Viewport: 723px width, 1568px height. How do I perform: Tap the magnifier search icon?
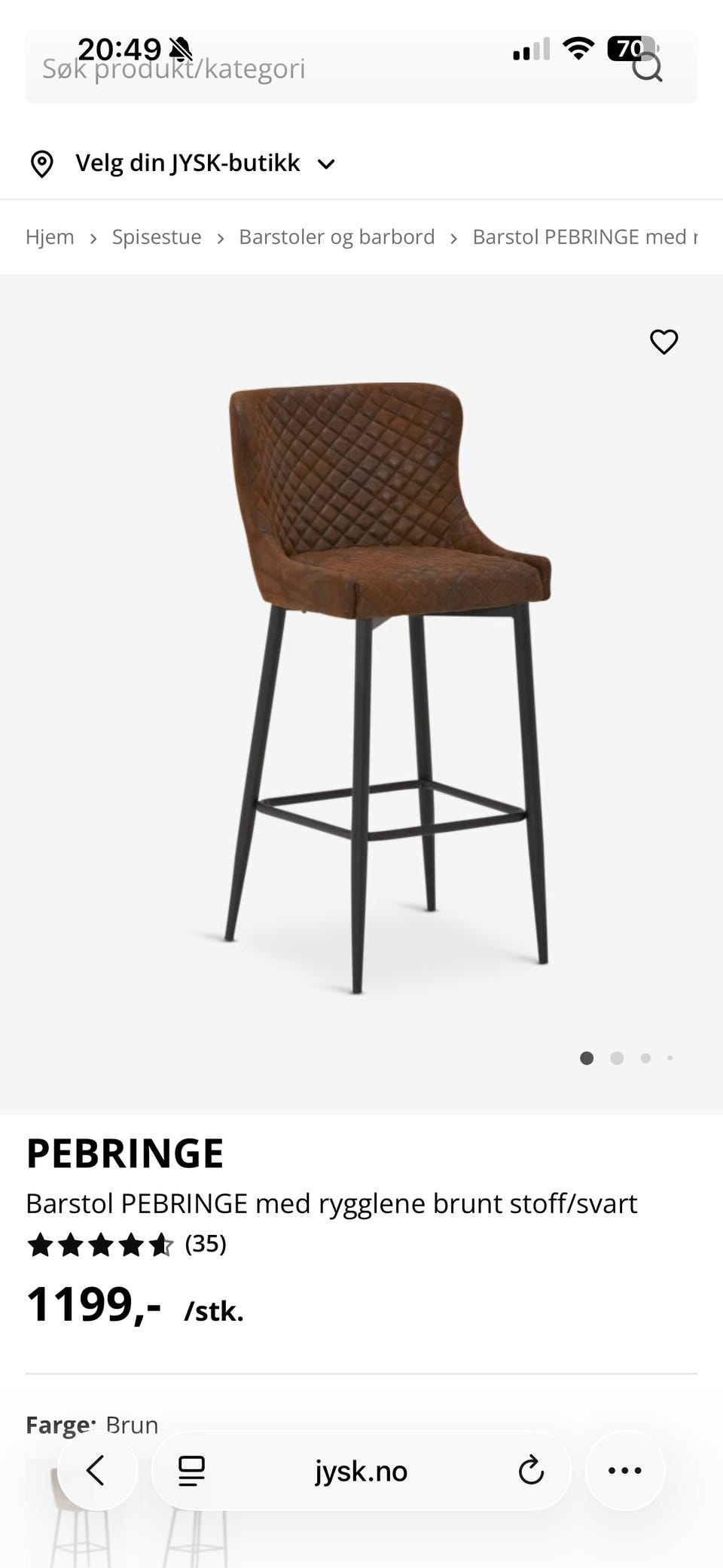(x=647, y=68)
